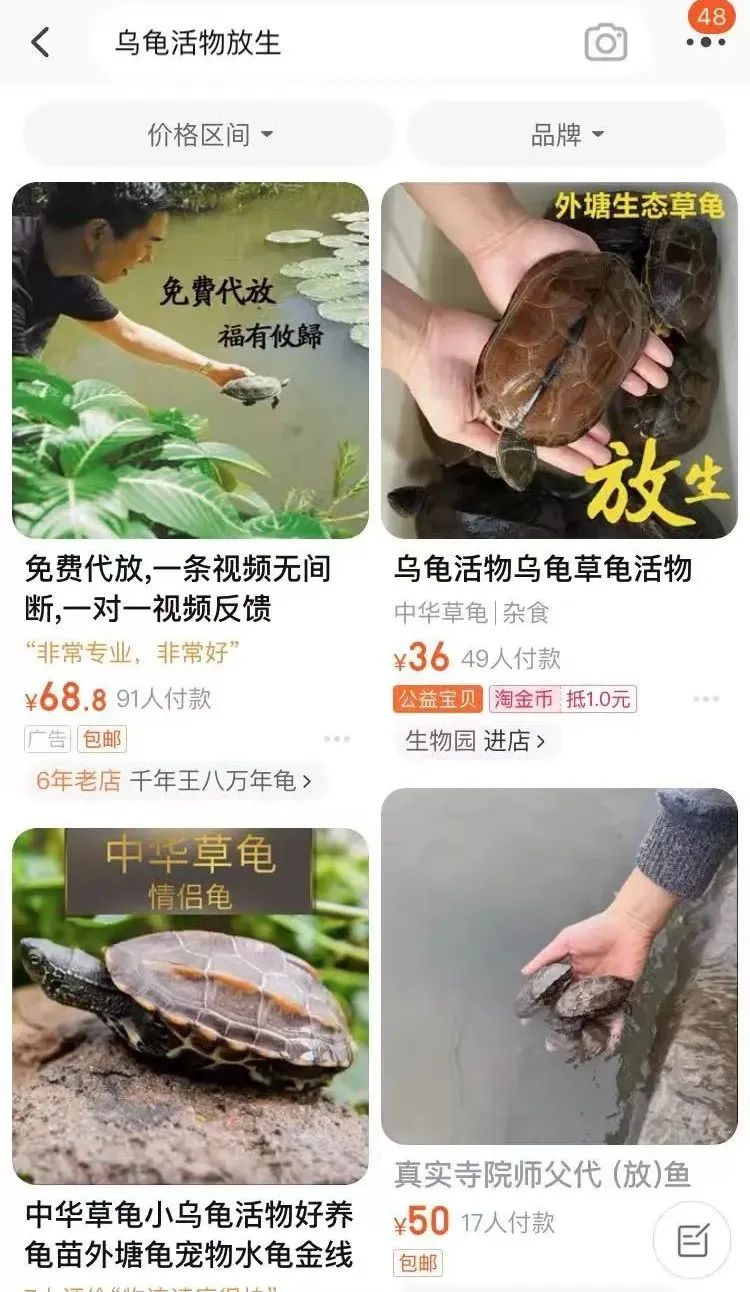Show more options for the ¥68.8 listing

[337, 739]
